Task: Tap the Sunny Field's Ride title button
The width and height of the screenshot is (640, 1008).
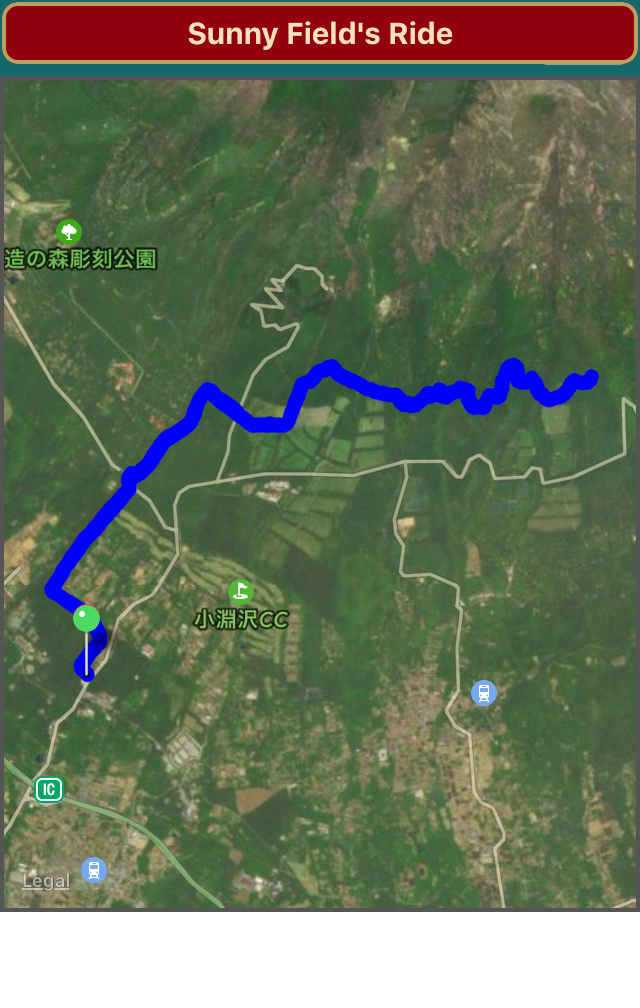Action: [x=320, y=34]
